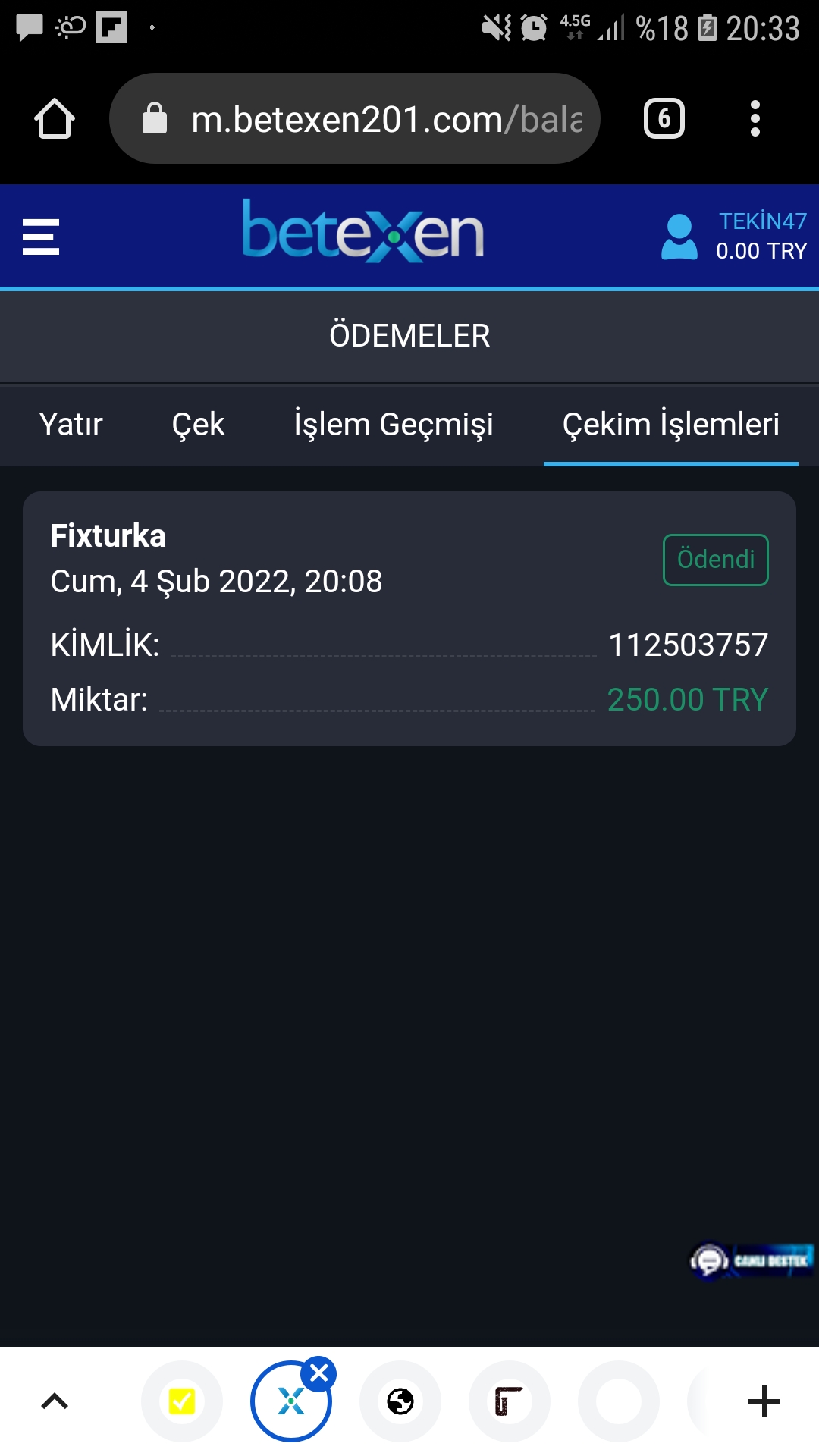Switch to the globe icon tab

coord(400,1401)
